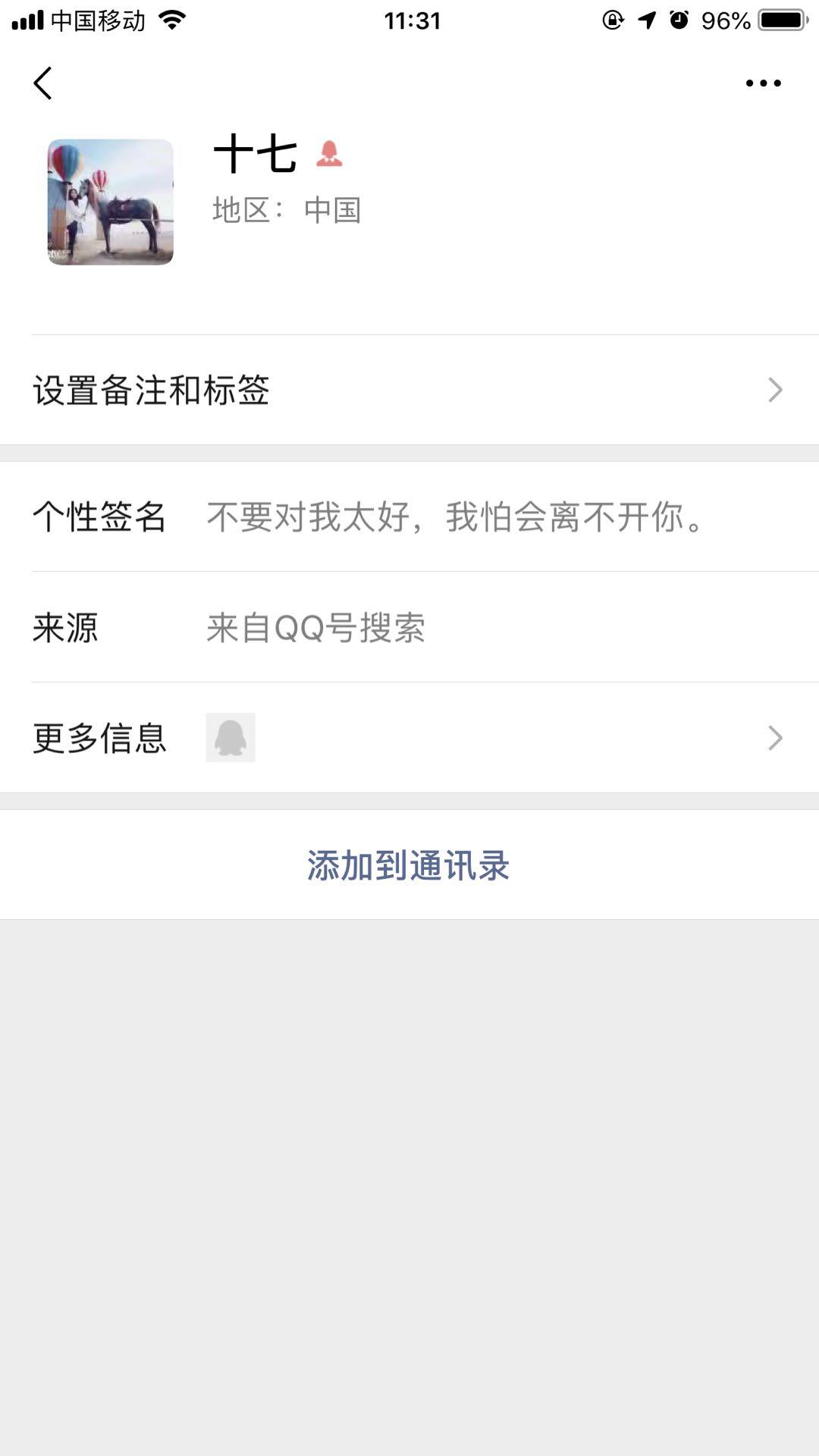View 十七's profile picture
Screen dimensions: 819x1456
tap(111, 202)
